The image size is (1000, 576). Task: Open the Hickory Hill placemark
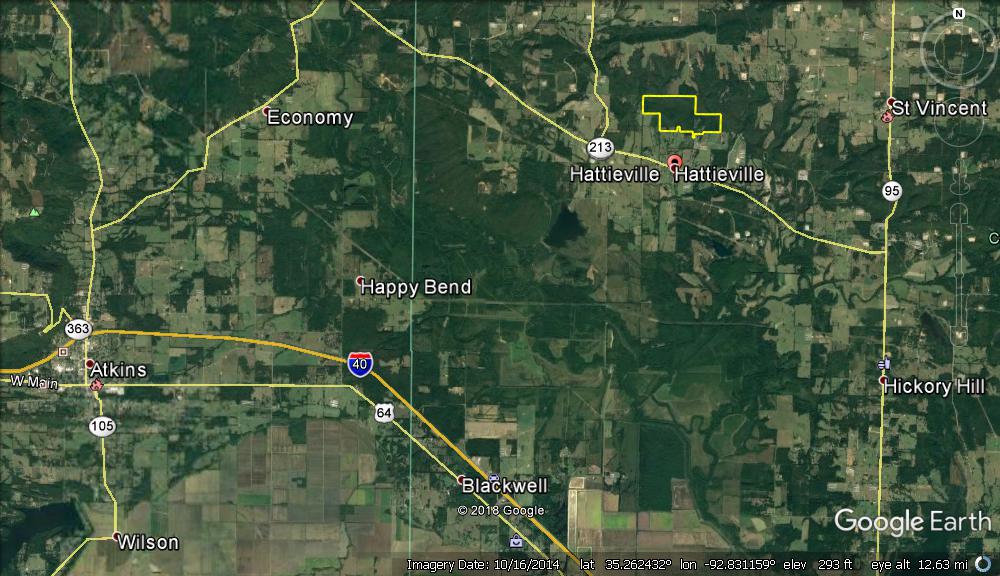point(883,380)
